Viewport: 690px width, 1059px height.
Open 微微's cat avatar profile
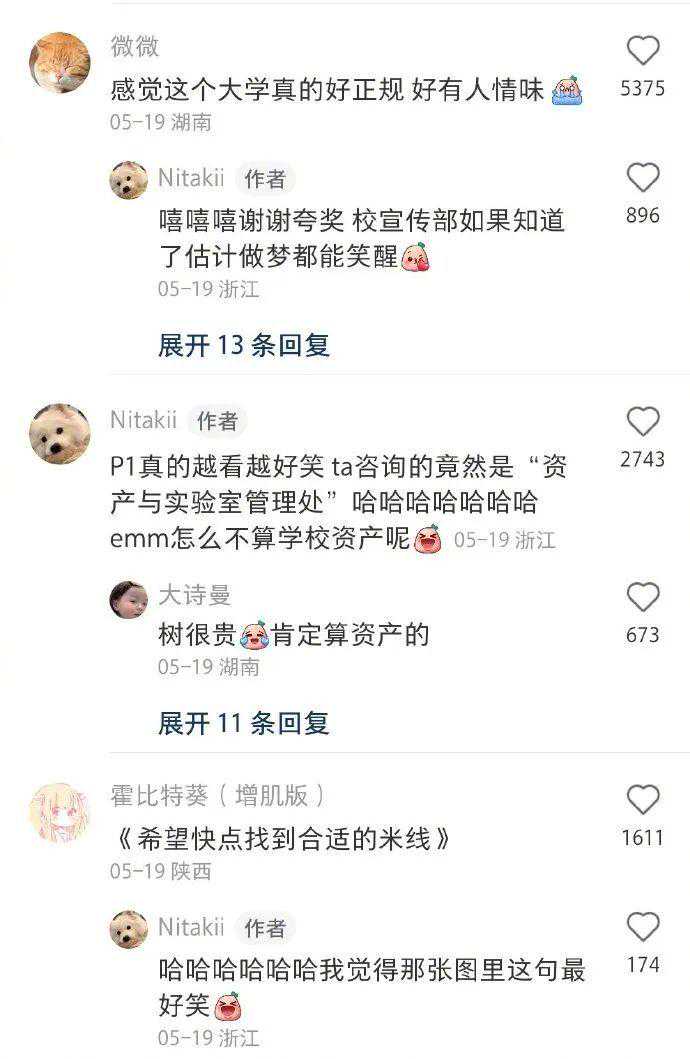pos(59,62)
